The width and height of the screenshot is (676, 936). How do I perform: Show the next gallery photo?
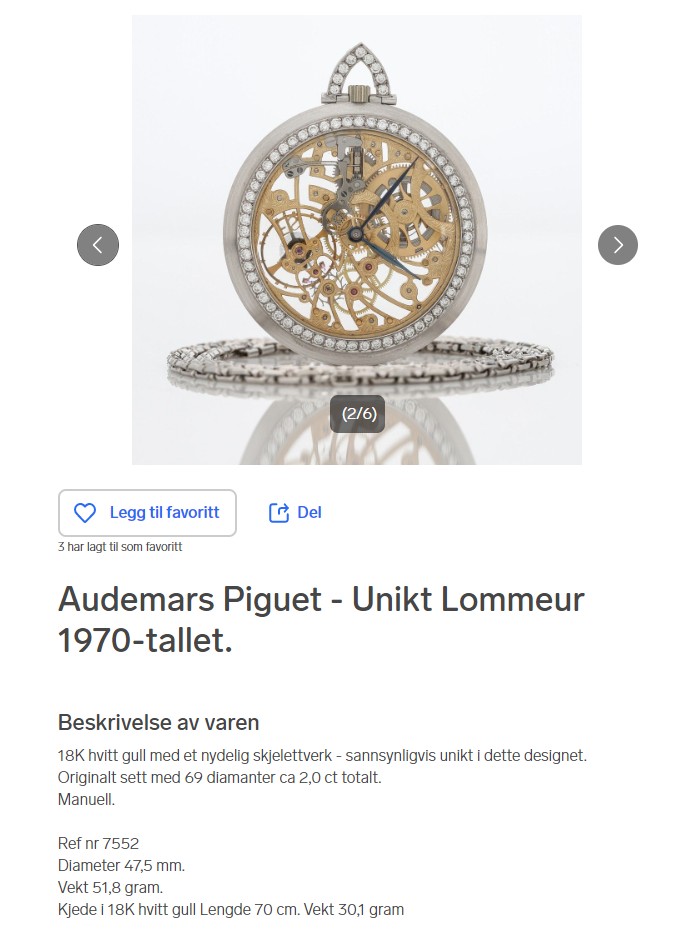tap(617, 245)
